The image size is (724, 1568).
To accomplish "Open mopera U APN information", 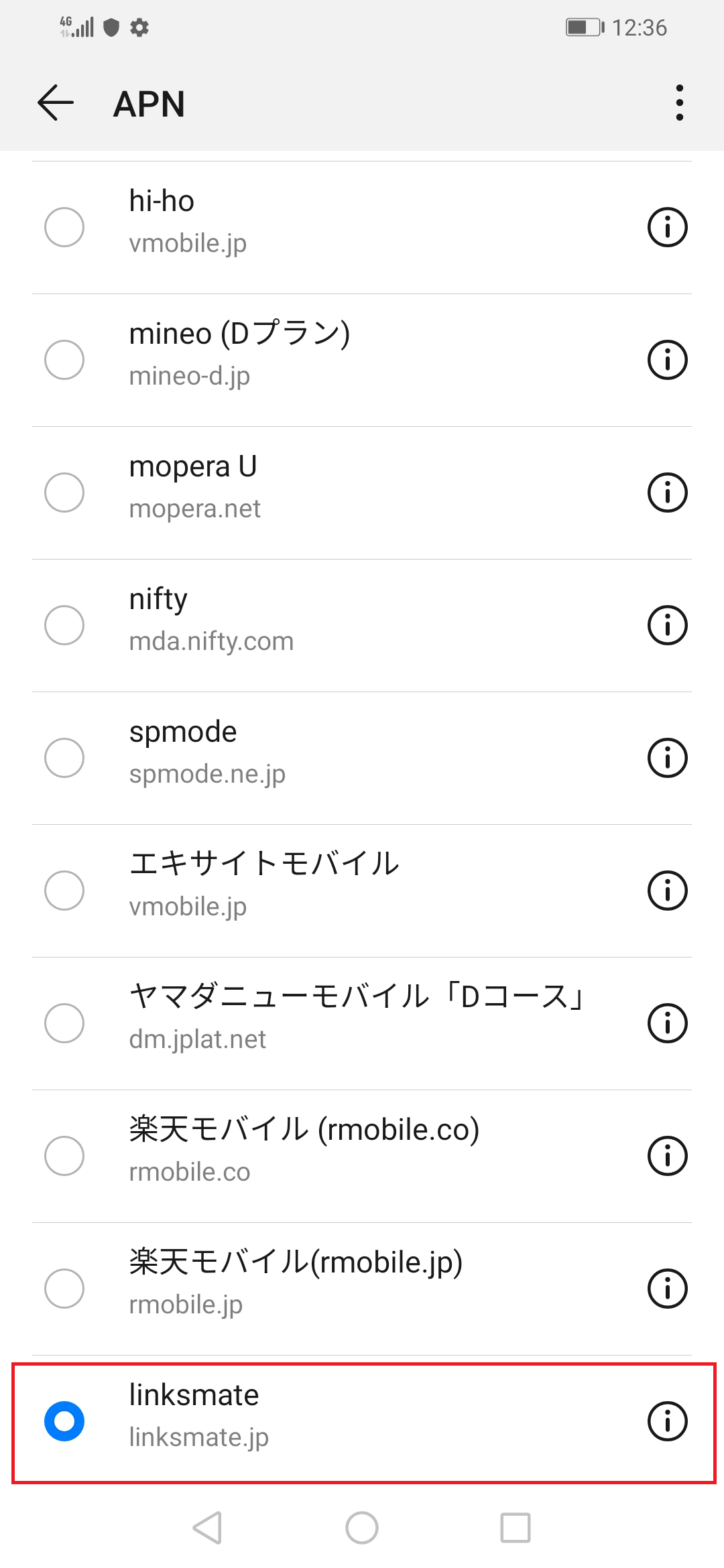I will (x=668, y=491).
